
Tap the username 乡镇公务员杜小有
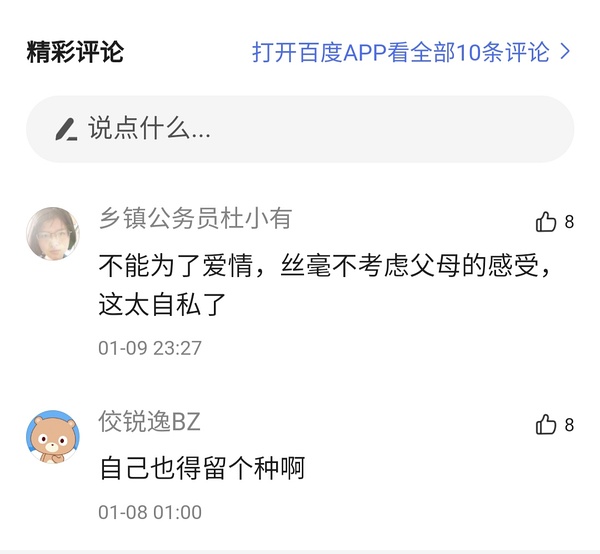point(195,218)
